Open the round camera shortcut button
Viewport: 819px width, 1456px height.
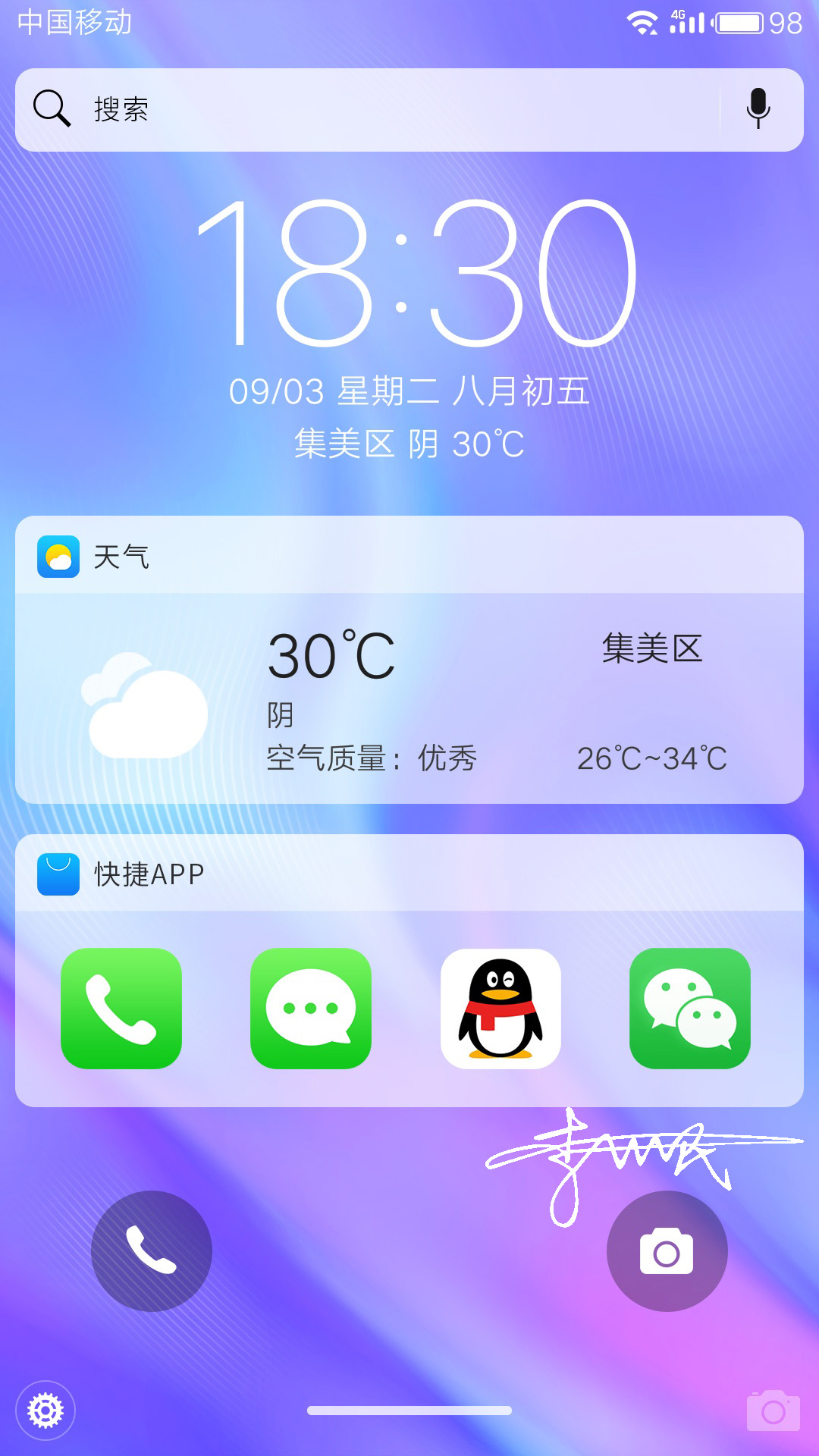tap(667, 1251)
